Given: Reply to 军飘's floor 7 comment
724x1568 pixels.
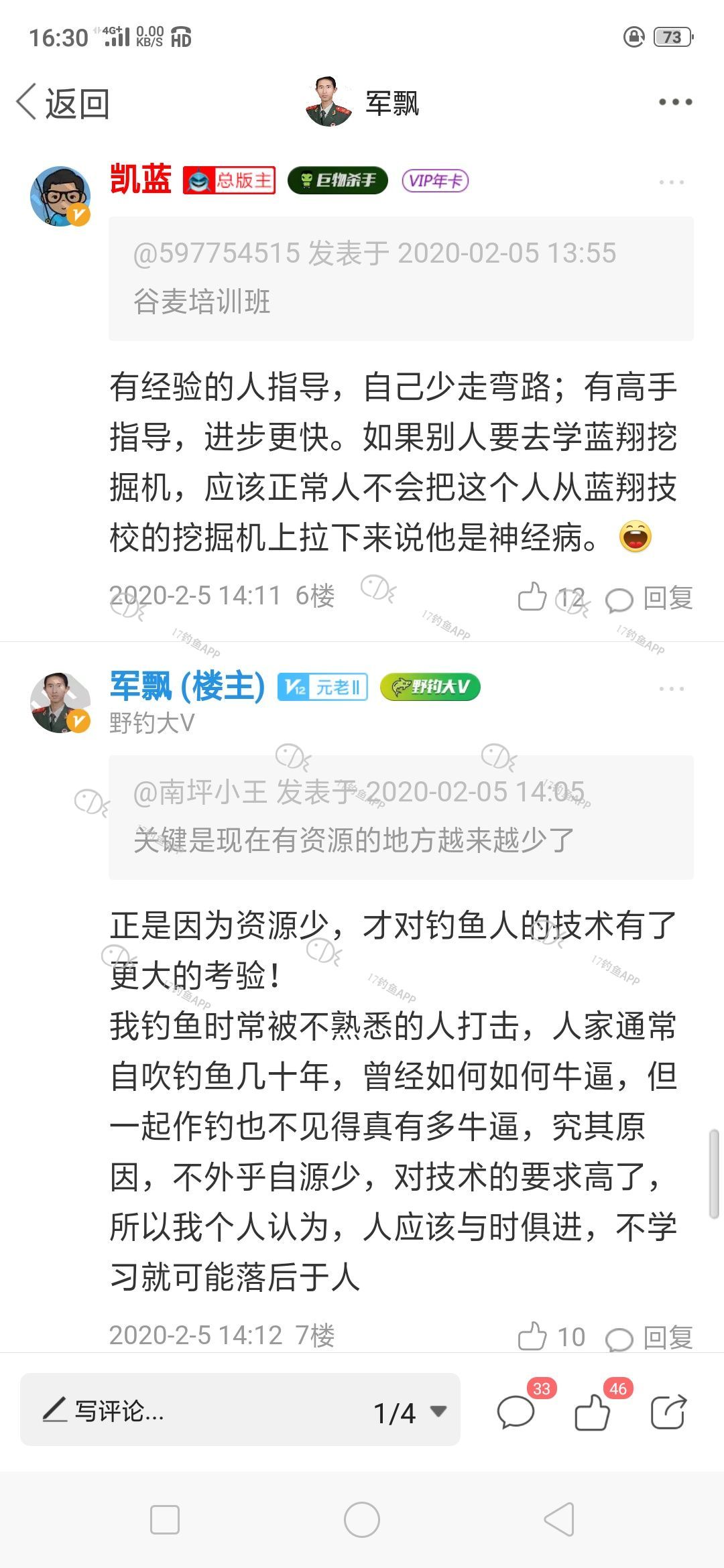Looking at the screenshot, I should [x=650, y=1338].
